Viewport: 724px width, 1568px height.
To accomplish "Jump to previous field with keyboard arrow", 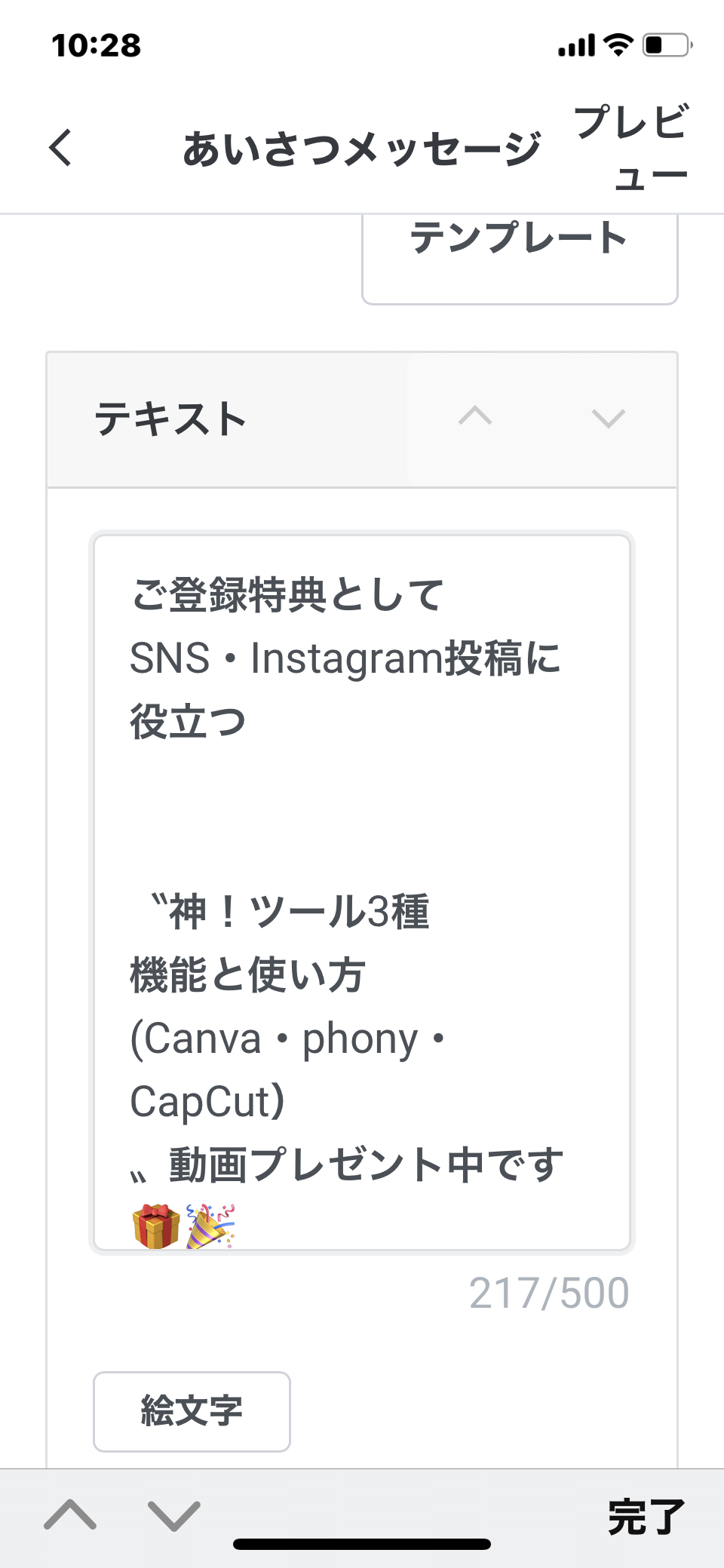I will tap(70, 1515).
